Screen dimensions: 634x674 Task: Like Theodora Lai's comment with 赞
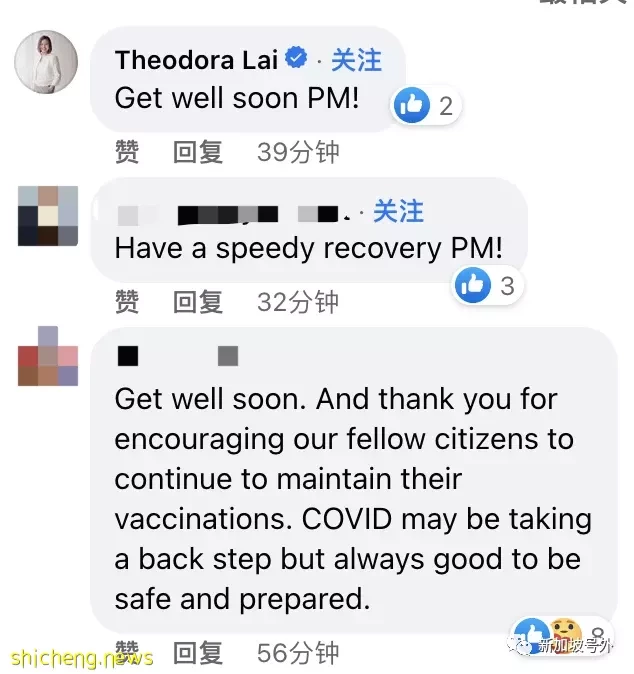tap(127, 152)
